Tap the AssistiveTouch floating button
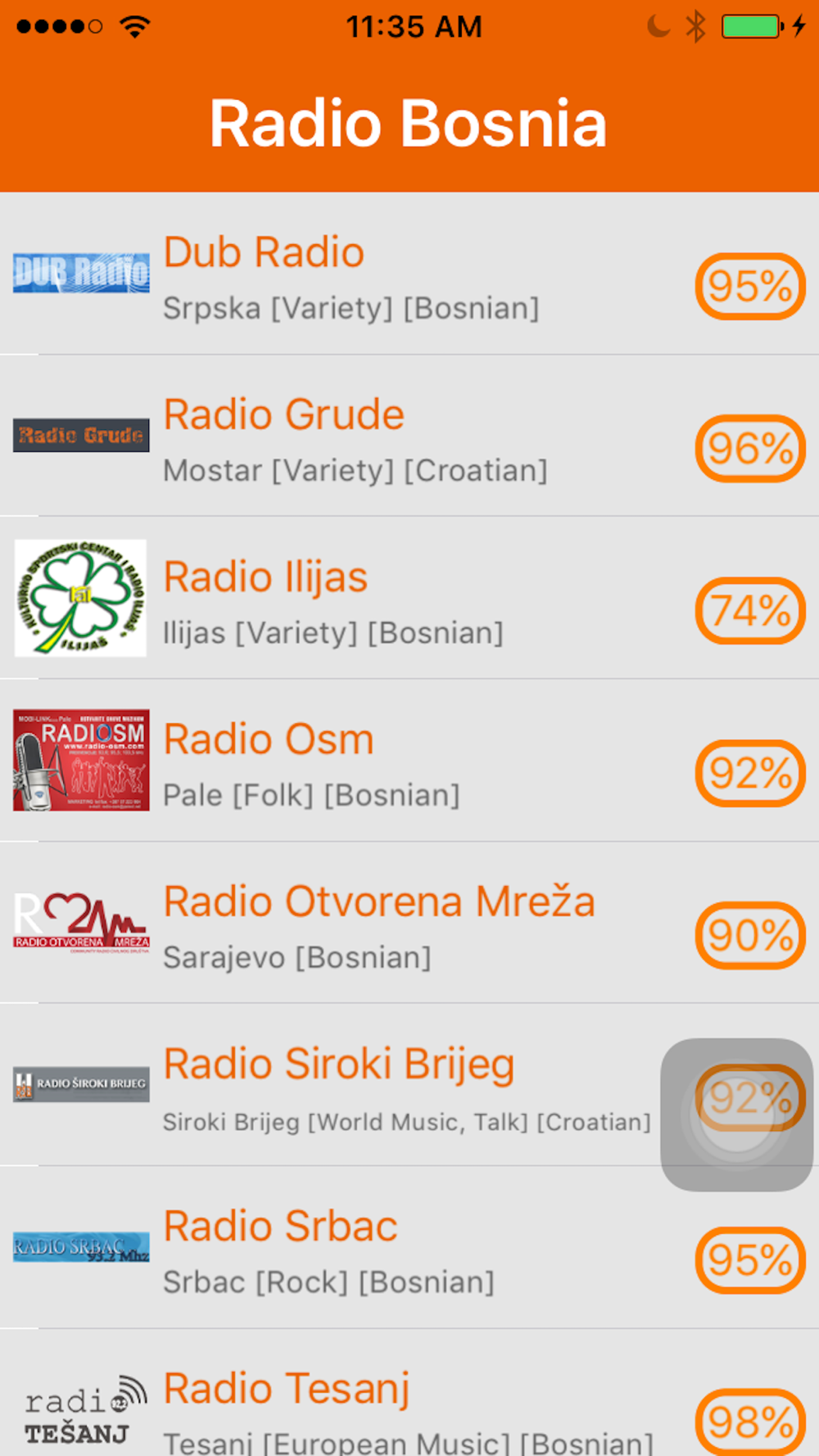Viewport: 819px width, 1456px height. 736,1115
